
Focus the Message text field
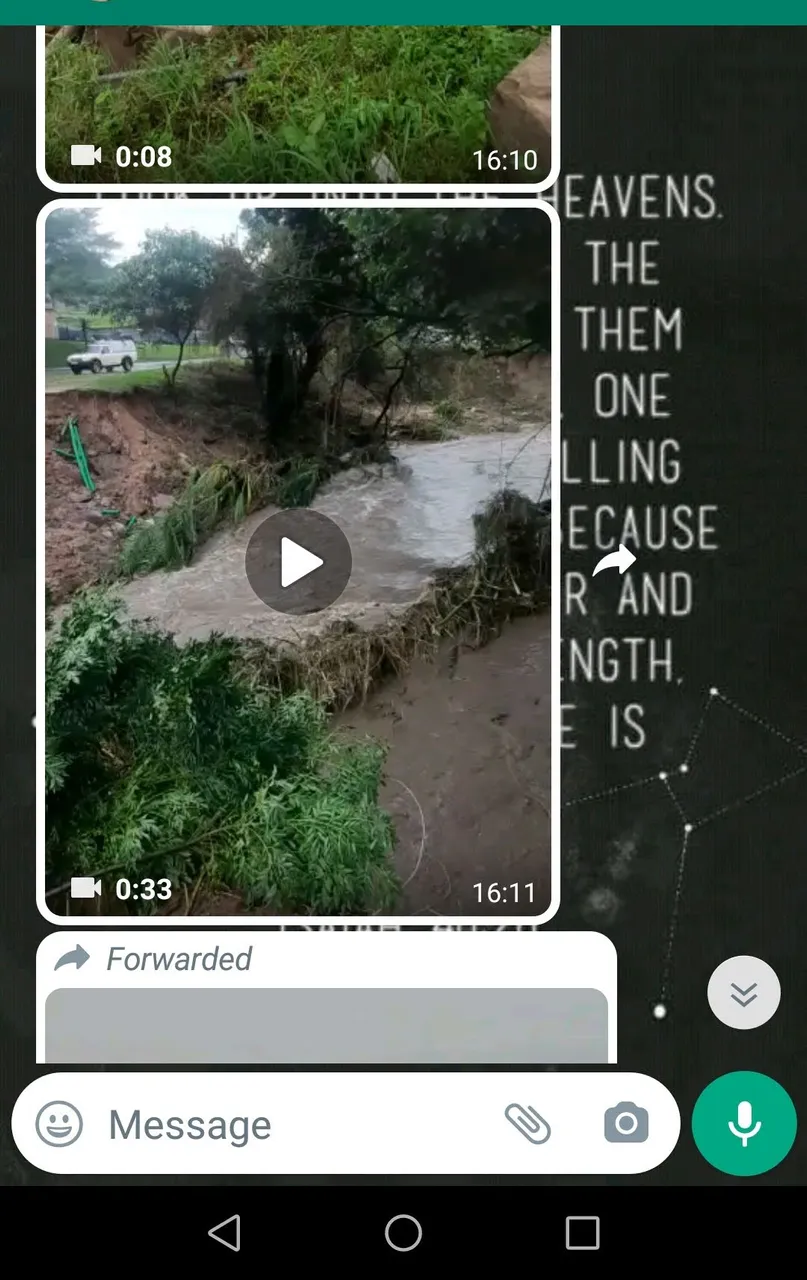click(x=290, y=1125)
